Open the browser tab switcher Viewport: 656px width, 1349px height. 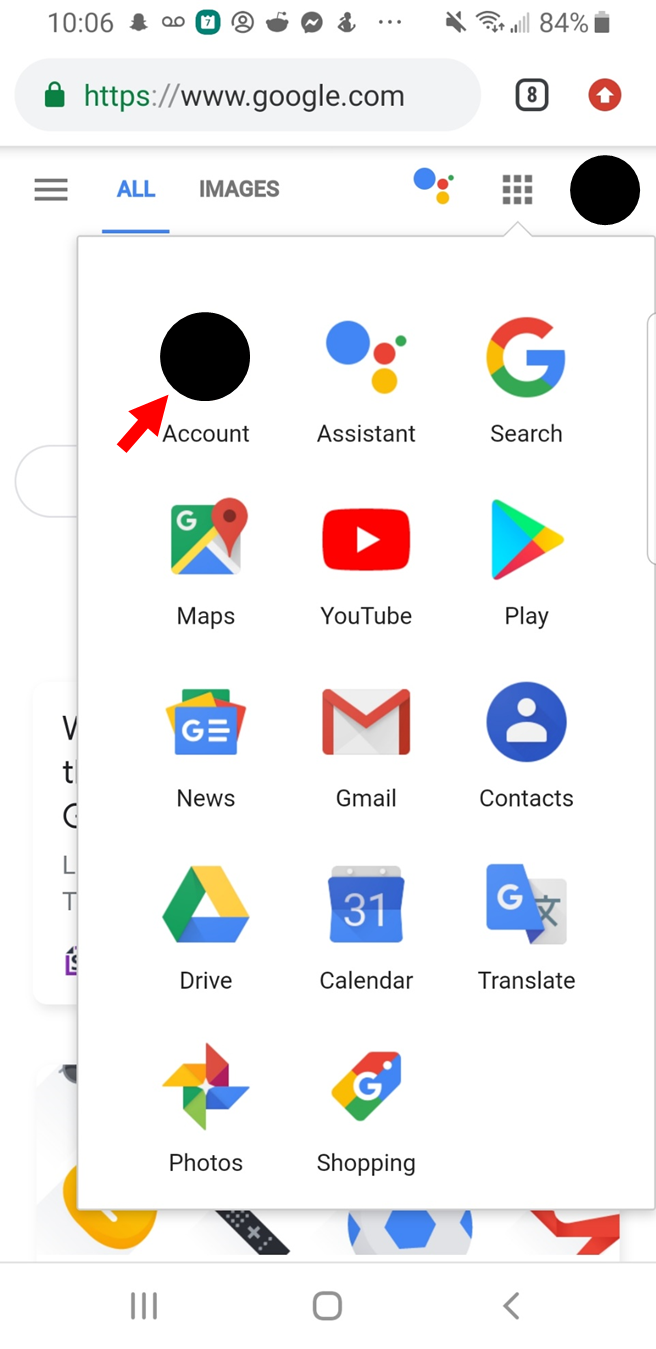(532, 96)
